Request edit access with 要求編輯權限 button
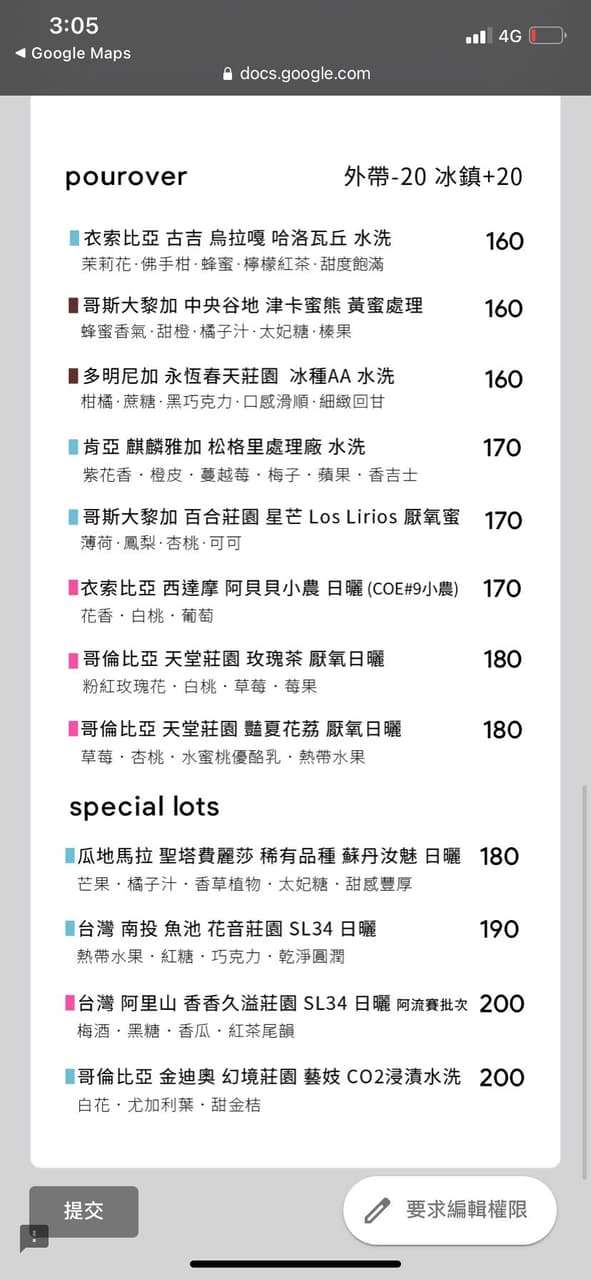 [x=449, y=1210]
